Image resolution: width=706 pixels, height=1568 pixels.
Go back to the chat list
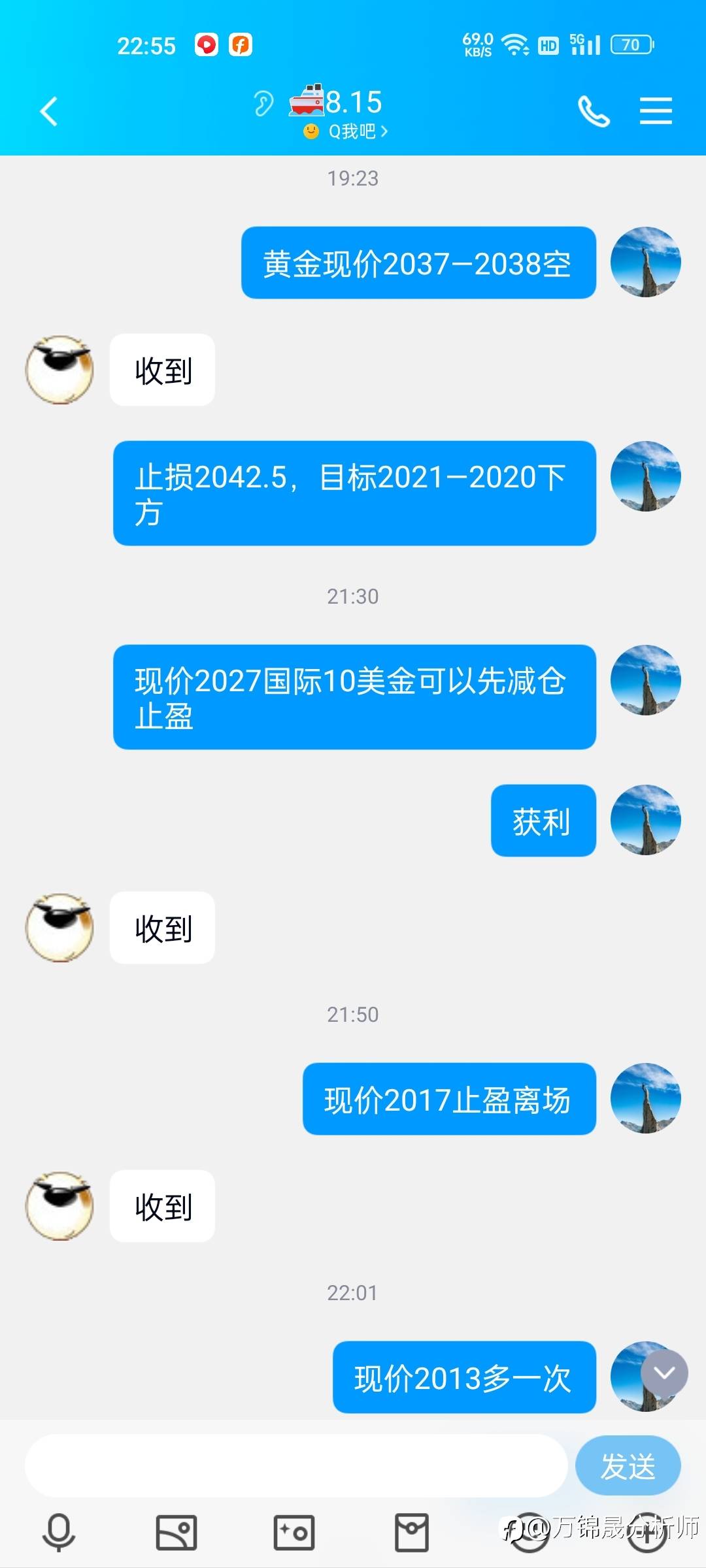[49, 111]
